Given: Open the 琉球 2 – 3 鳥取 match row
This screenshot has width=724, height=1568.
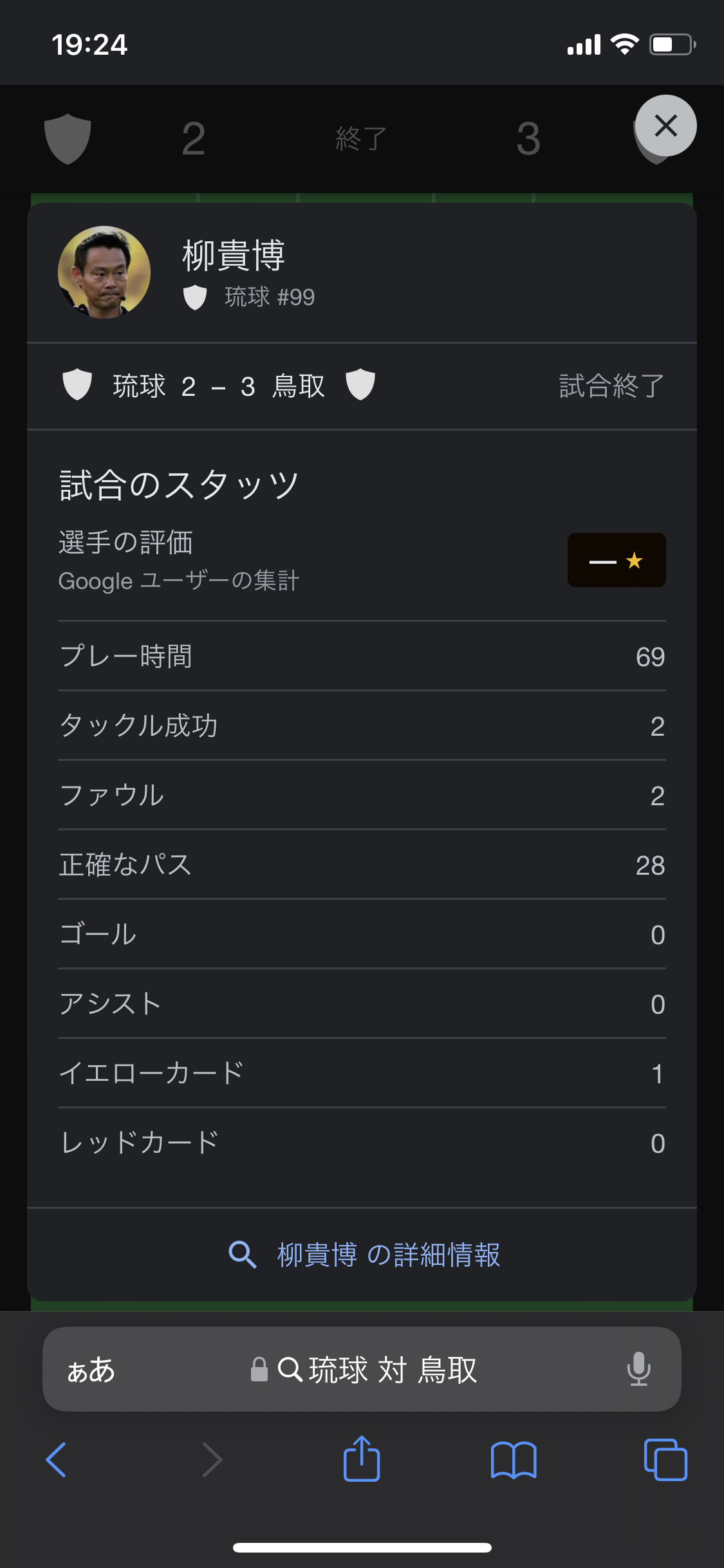Looking at the screenshot, I should tap(362, 386).
